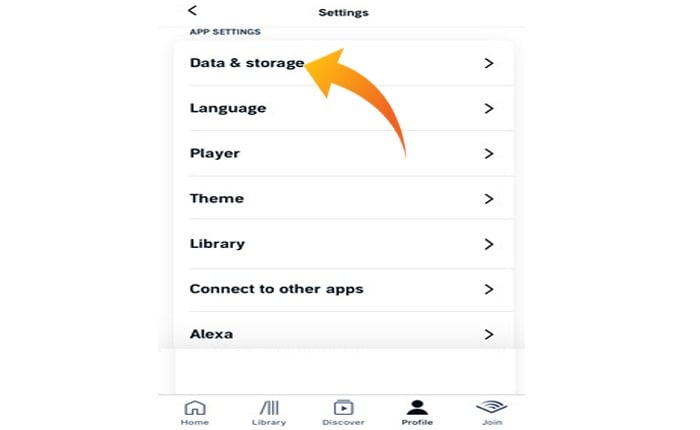The image size is (700, 430).
Task: Go back from Settings
Action: point(193,11)
